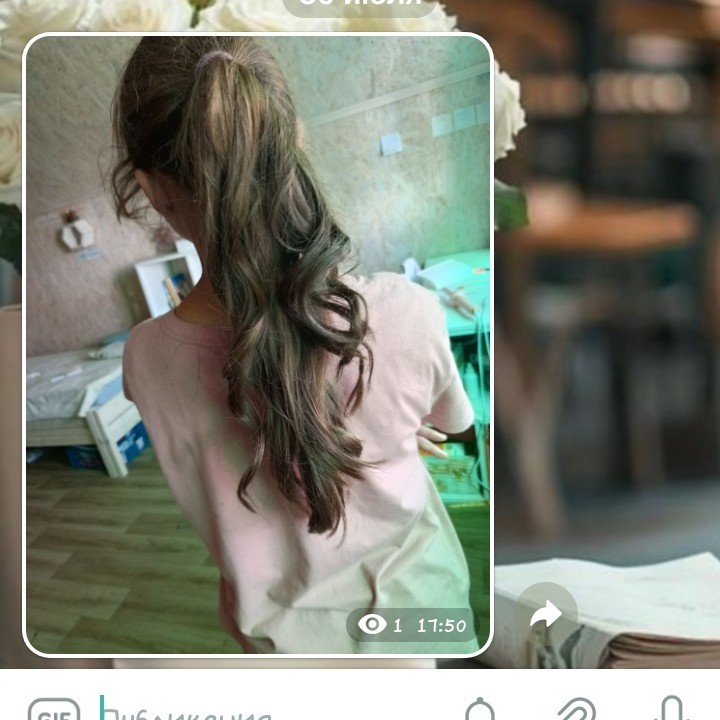This screenshot has height=720, width=720.
Task: Open the GIF and sticker panel
Action: (x=54, y=711)
